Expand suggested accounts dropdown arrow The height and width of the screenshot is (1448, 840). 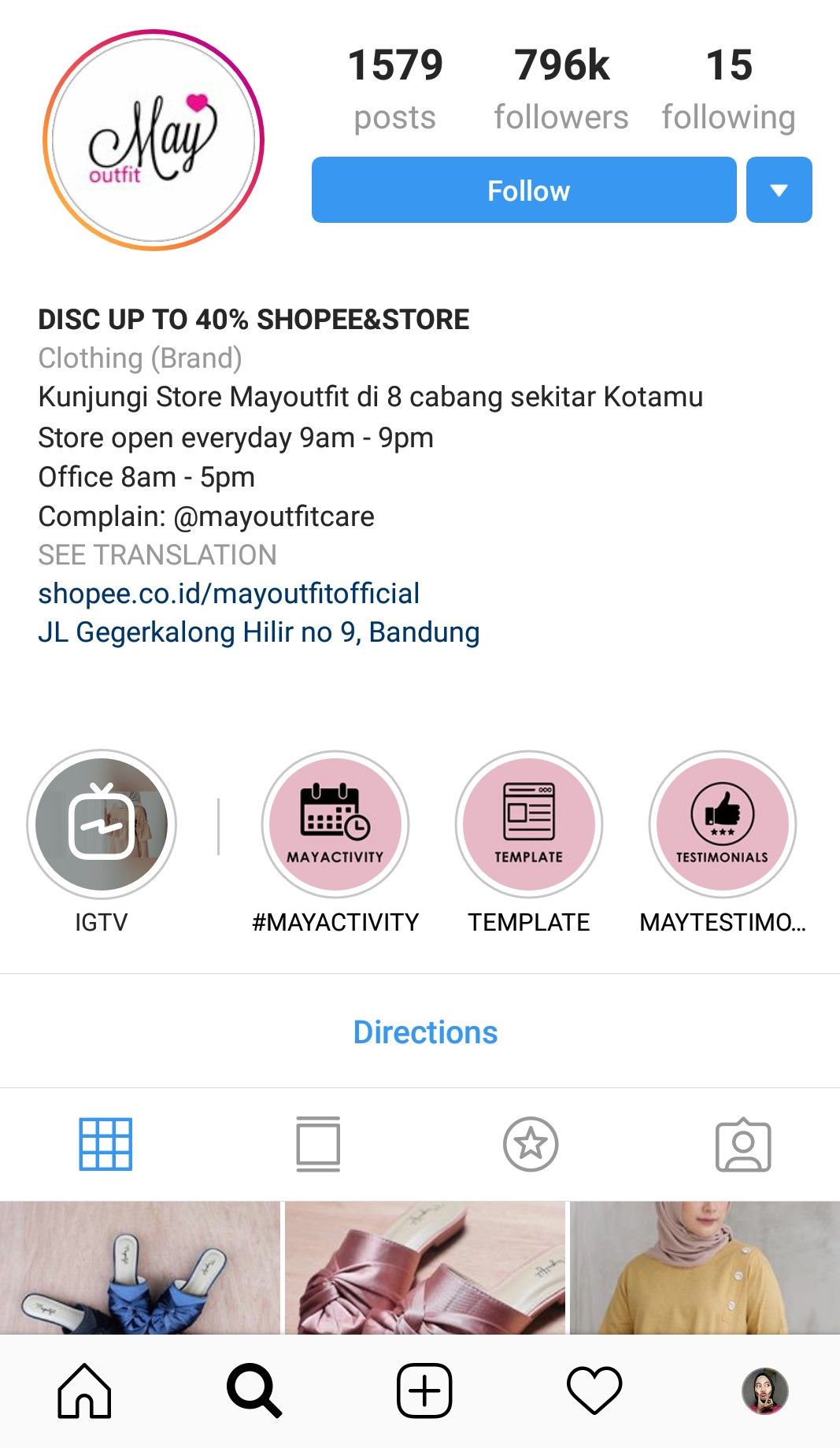click(779, 190)
